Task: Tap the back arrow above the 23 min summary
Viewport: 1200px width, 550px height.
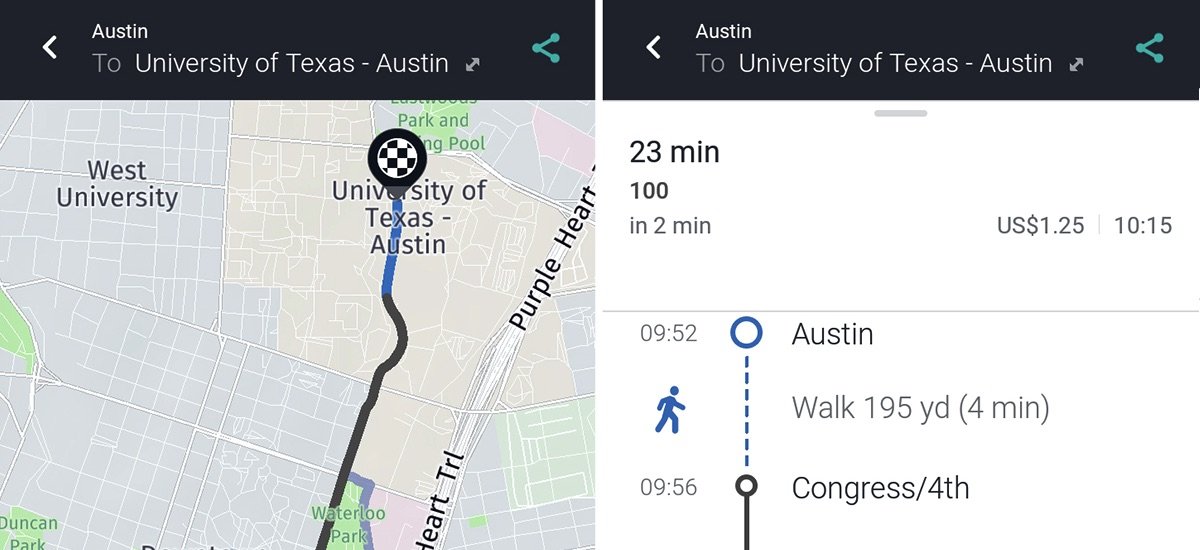Action: click(654, 48)
